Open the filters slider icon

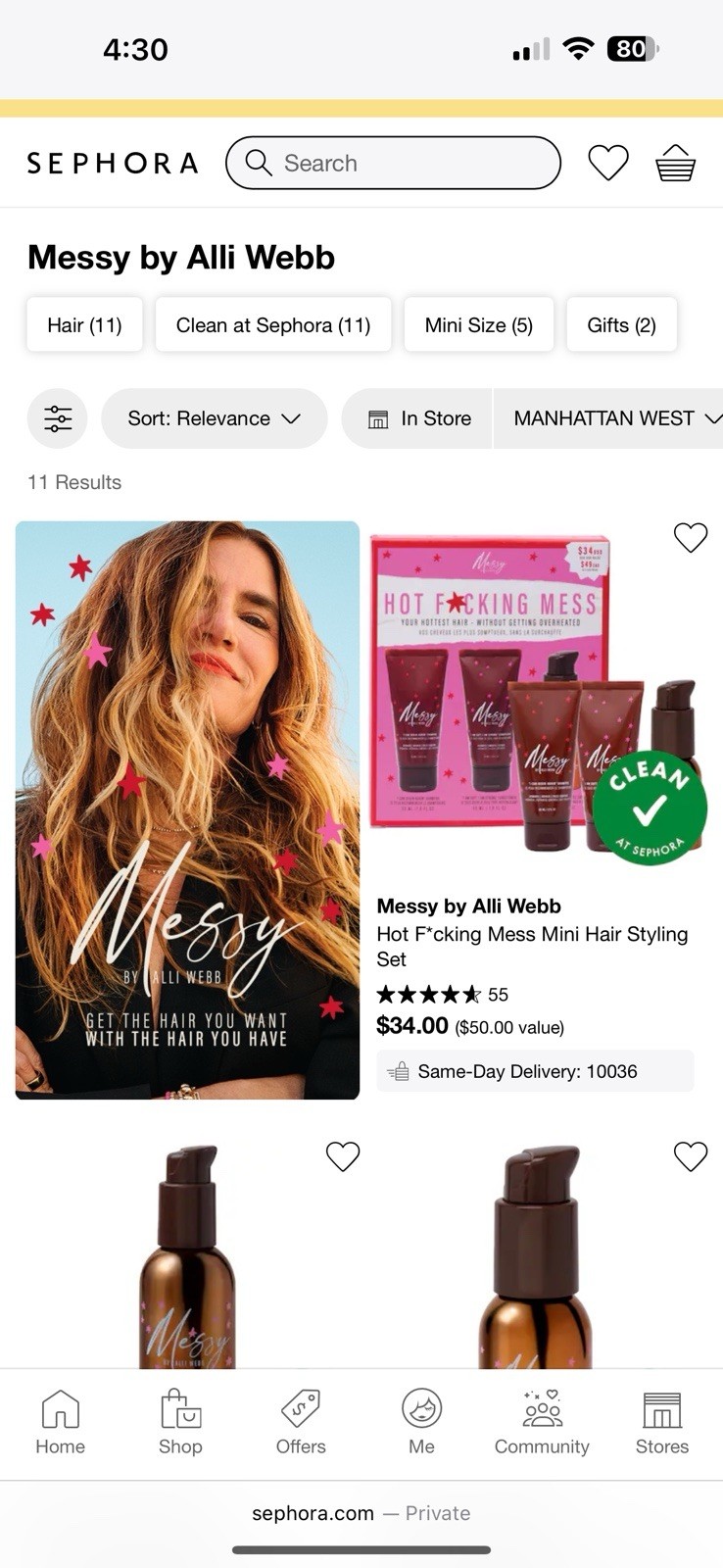[58, 418]
